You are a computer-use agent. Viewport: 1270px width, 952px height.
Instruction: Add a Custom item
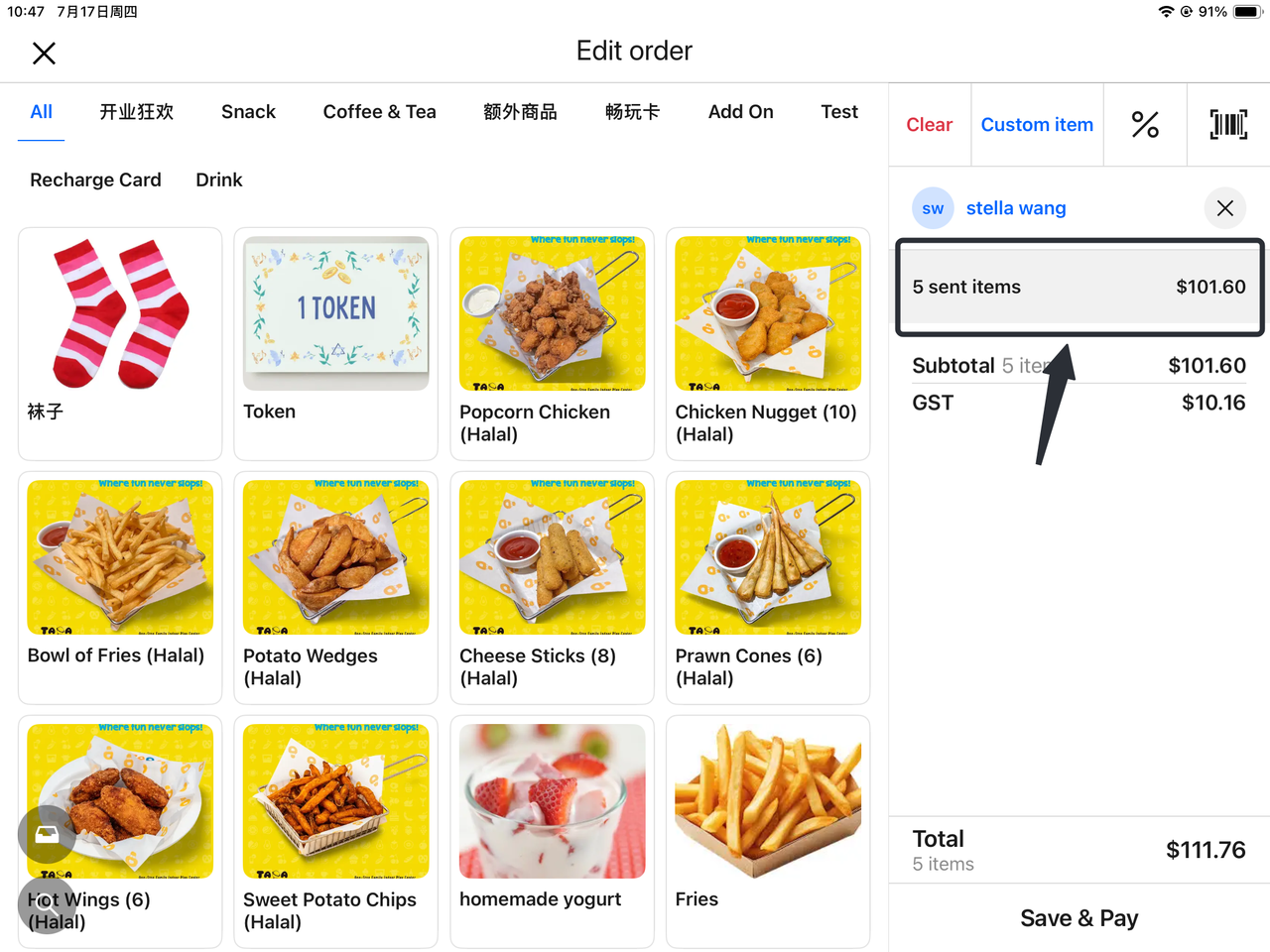pyautogui.click(x=1037, y=125)
